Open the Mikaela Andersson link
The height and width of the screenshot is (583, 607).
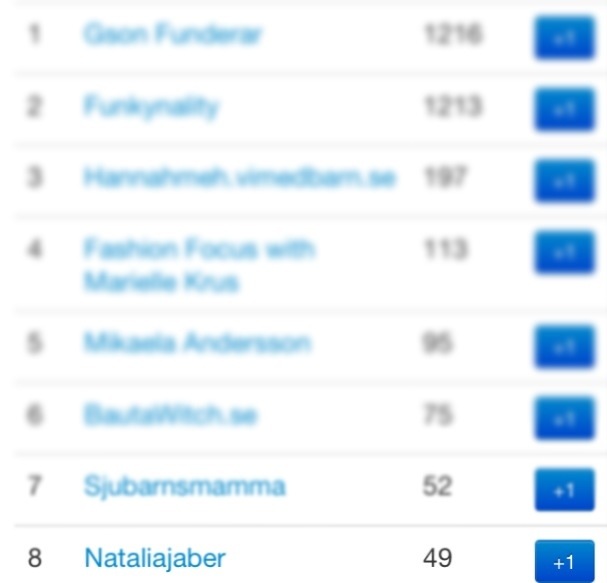197,343
